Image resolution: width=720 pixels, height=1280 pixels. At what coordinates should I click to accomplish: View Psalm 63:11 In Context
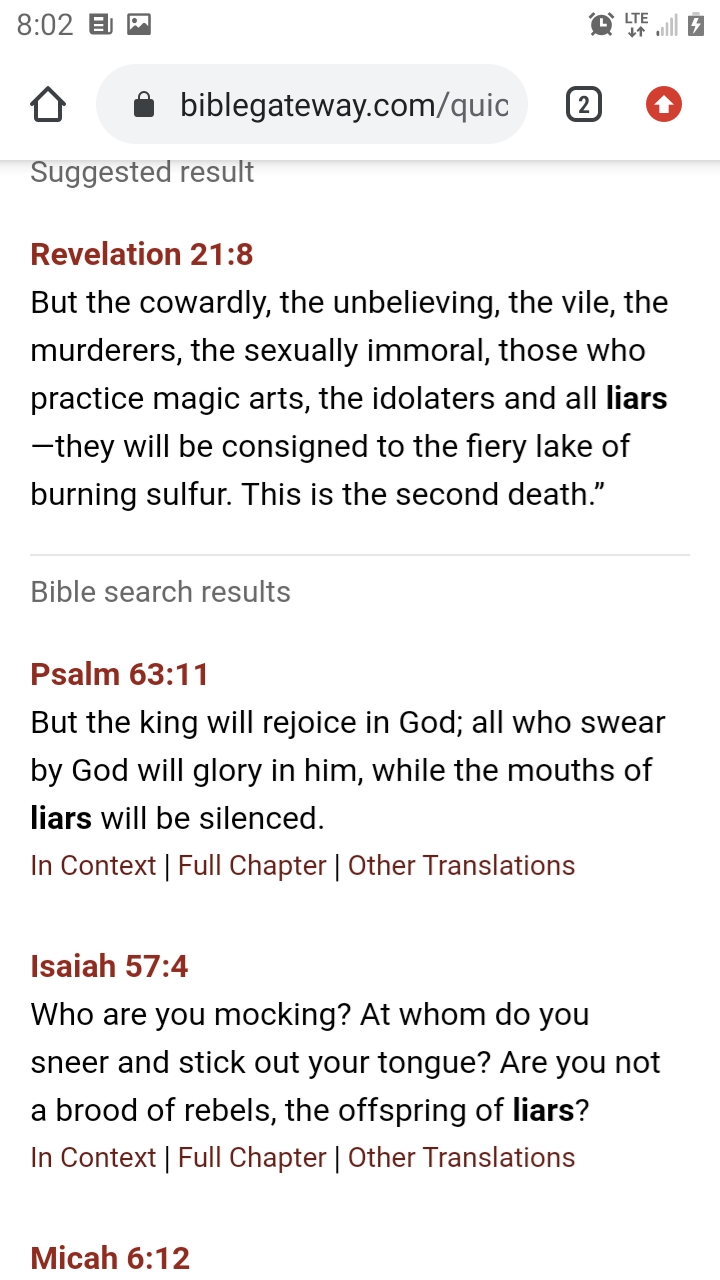pos(94,865)
